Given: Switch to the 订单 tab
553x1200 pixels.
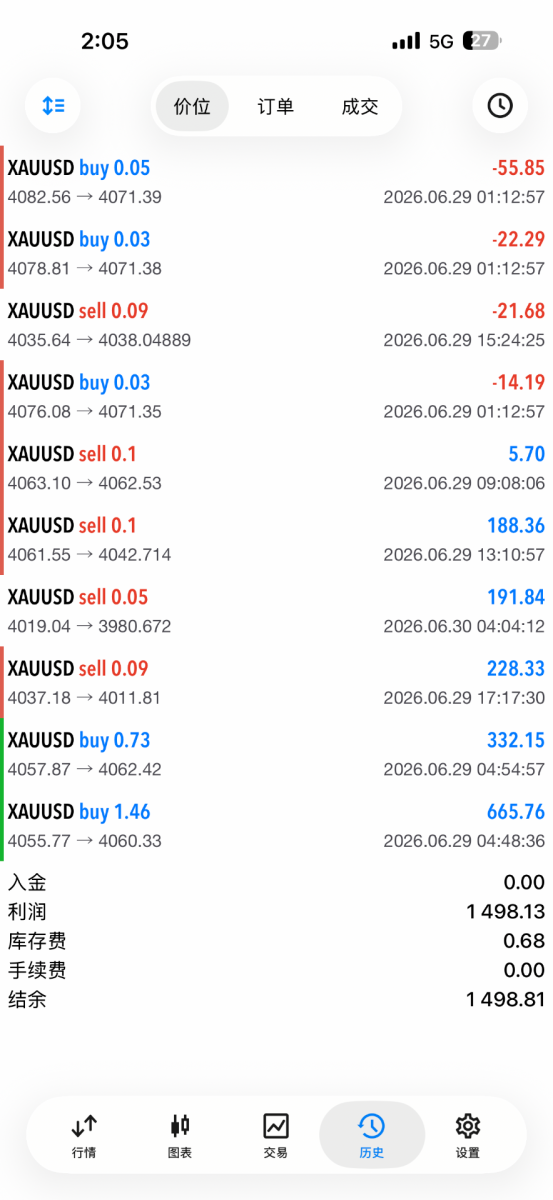Looking at the screenshot, I should [276, 106].
